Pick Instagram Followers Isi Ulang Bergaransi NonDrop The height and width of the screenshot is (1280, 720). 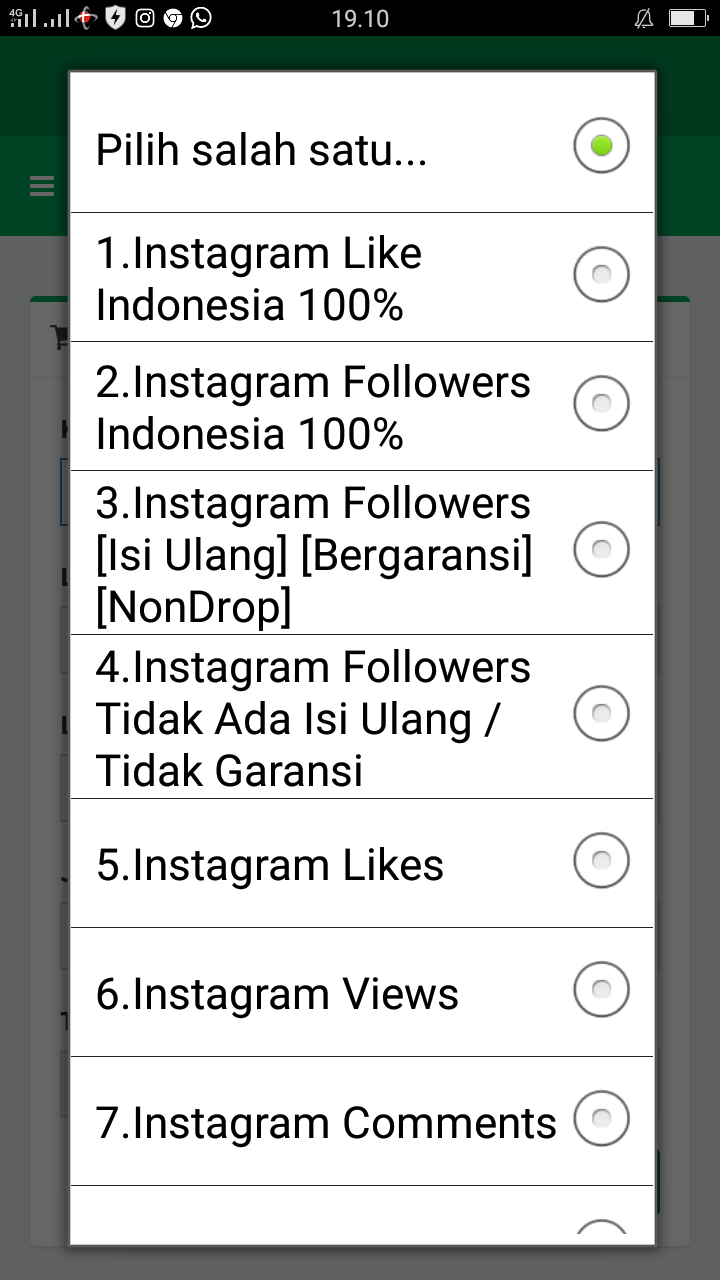pos(361,552)
